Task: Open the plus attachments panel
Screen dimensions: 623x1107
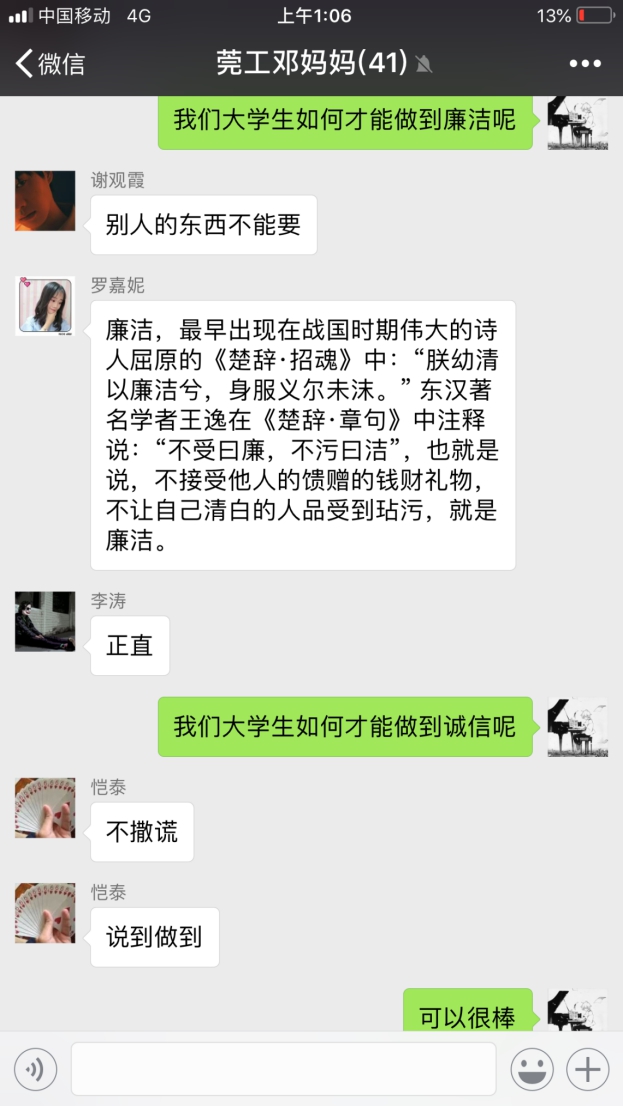Action: tap(587, 1070)
